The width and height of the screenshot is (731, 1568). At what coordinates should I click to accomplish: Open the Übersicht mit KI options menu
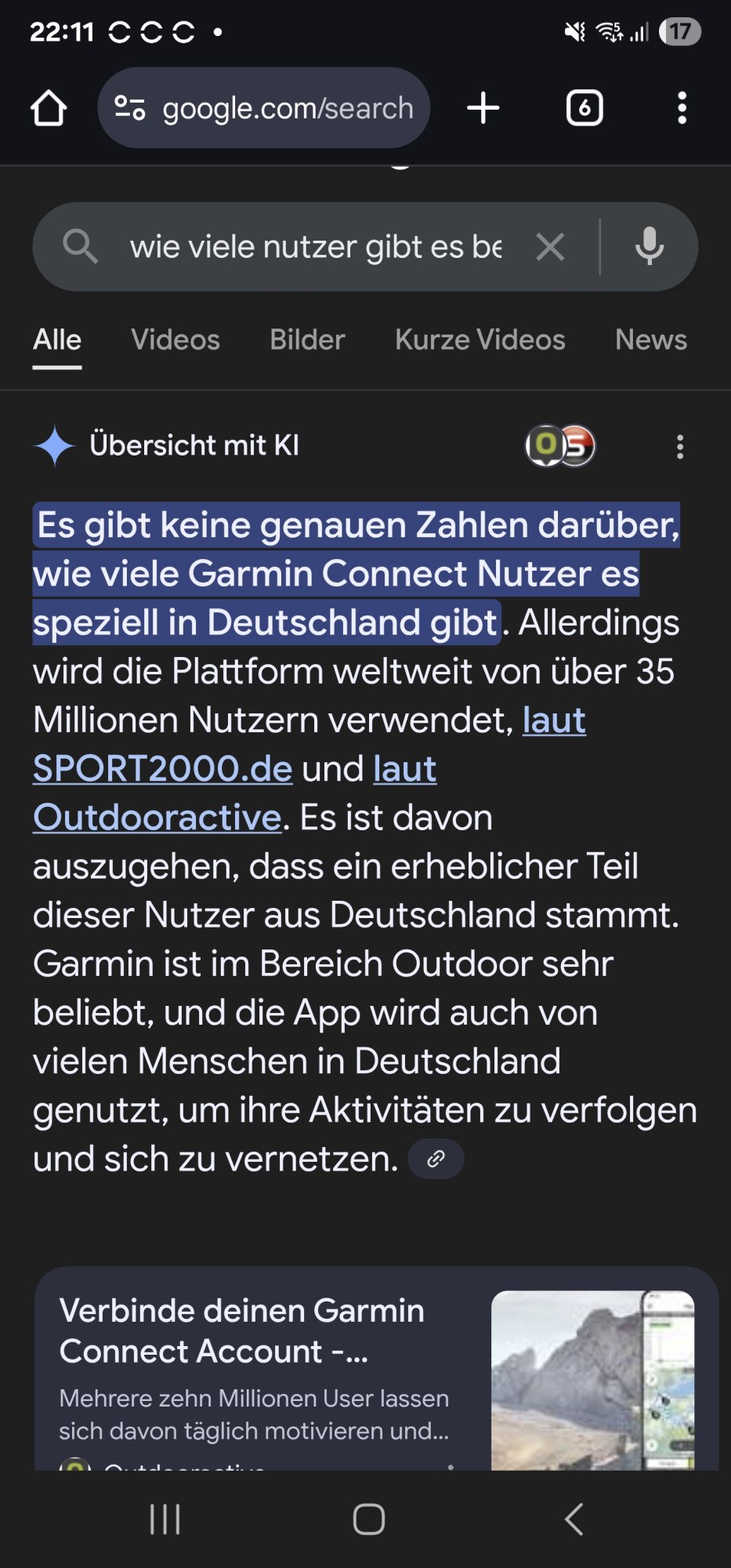coord(680,446)
